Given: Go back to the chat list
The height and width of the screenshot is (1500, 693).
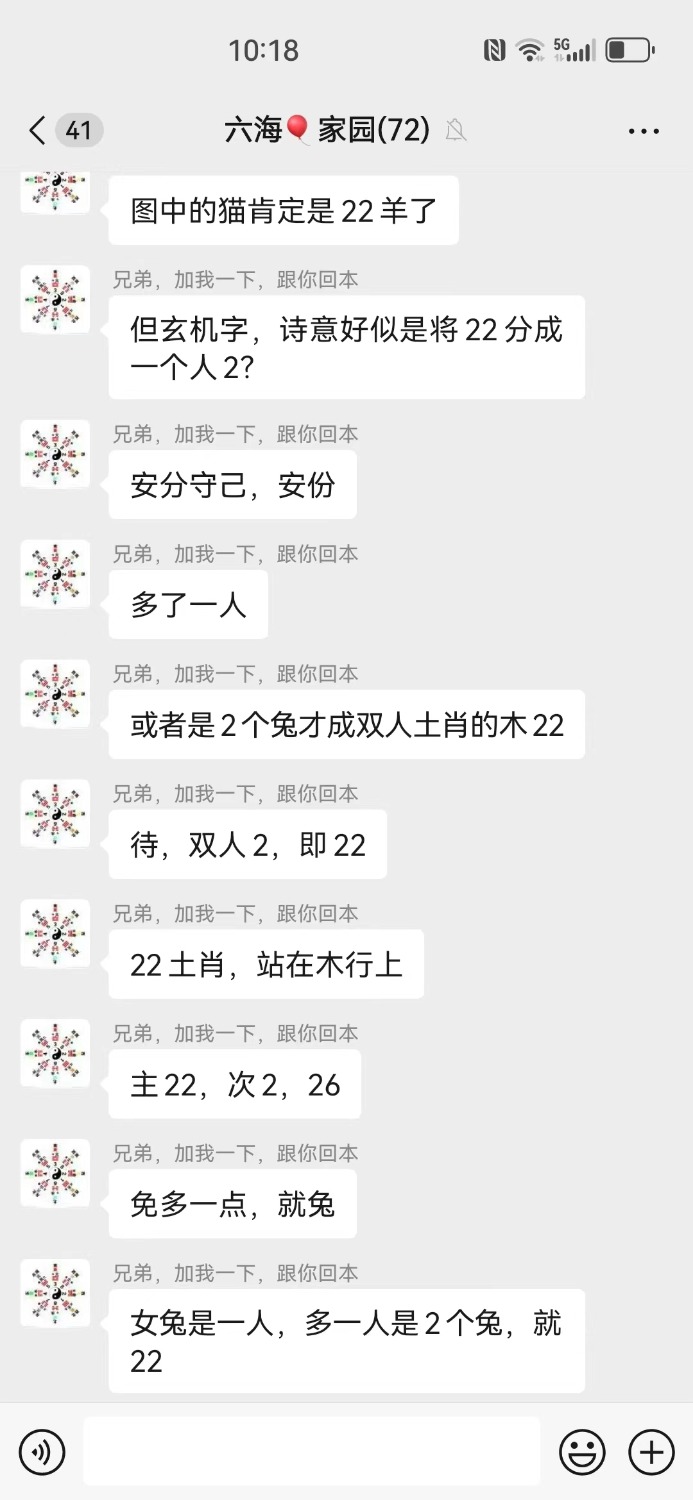Looking at the screenshot, I should click(x=38, y=130).
